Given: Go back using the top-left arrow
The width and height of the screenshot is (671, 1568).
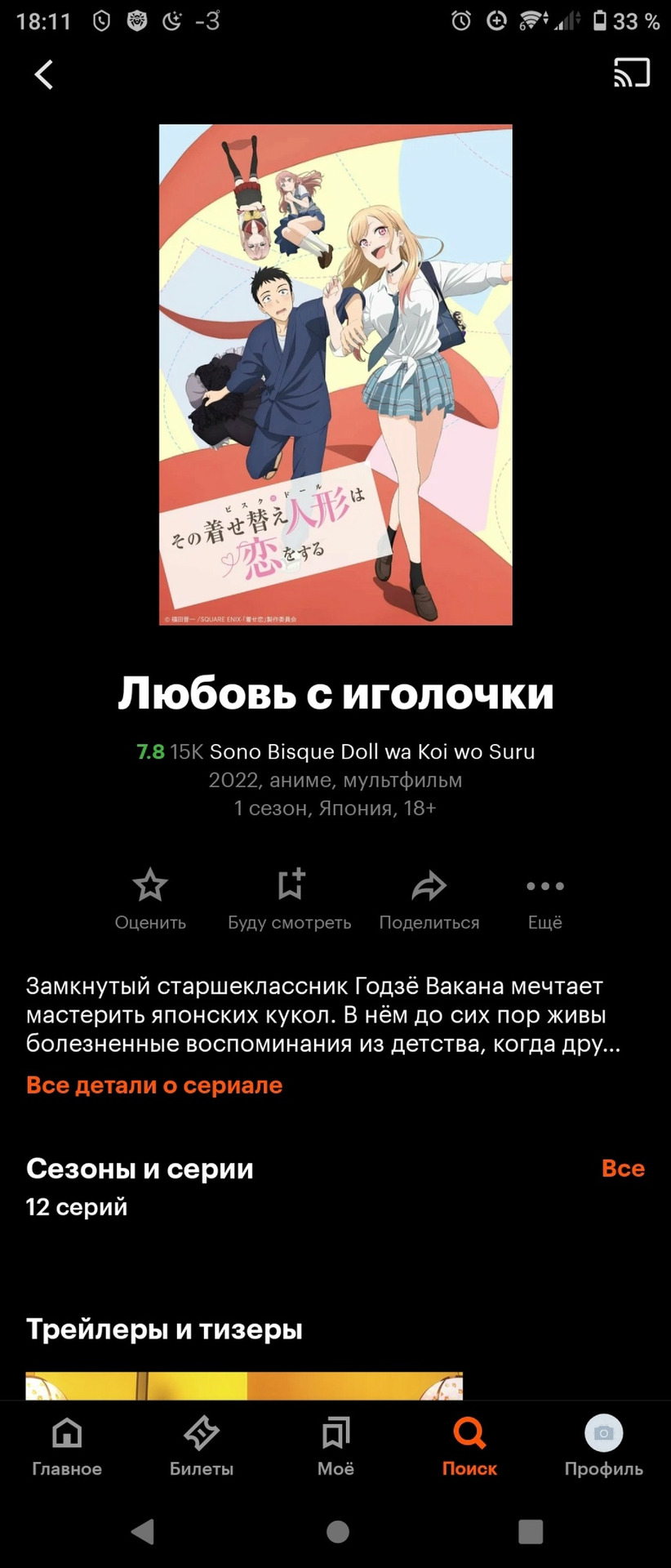Looking at the screenshot, I should pos(44,74).
